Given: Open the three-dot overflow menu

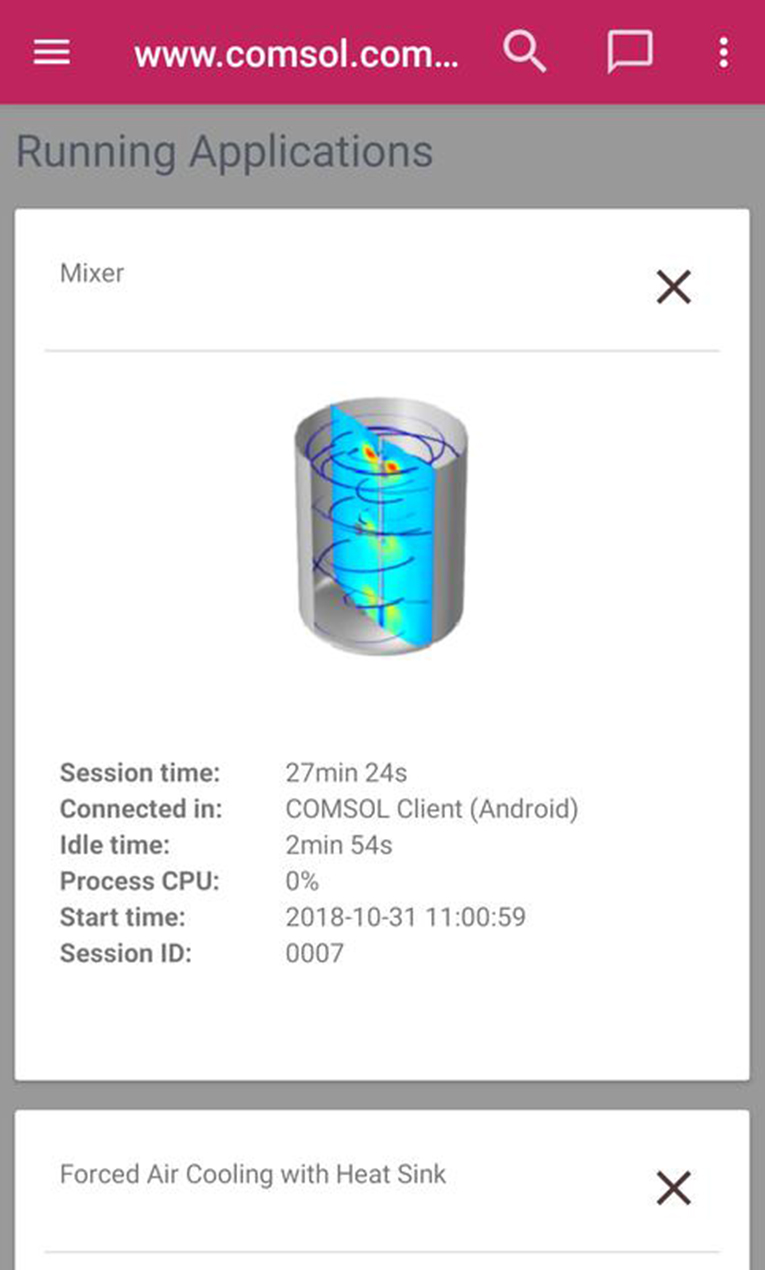Looking at the screenshot, I should (x=724, y=52).
